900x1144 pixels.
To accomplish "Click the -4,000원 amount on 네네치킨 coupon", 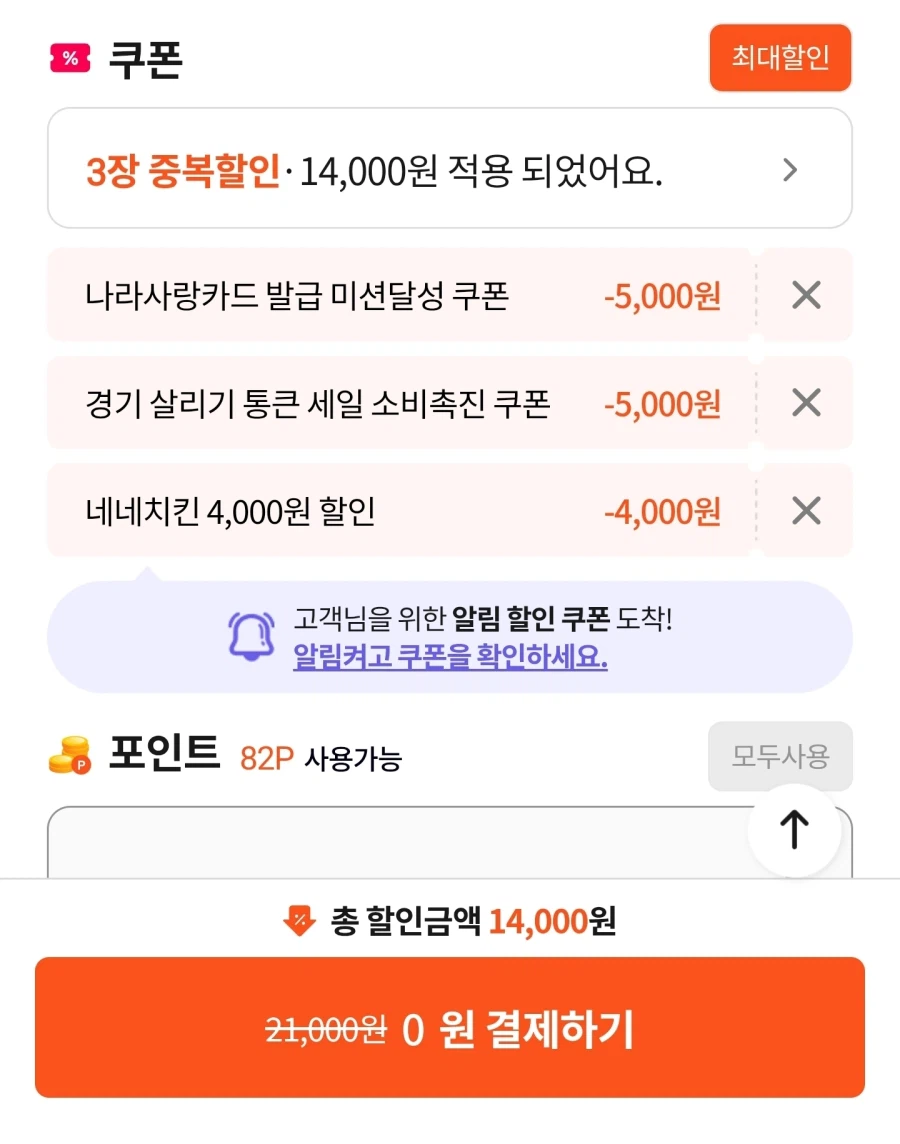I will 662,511.
